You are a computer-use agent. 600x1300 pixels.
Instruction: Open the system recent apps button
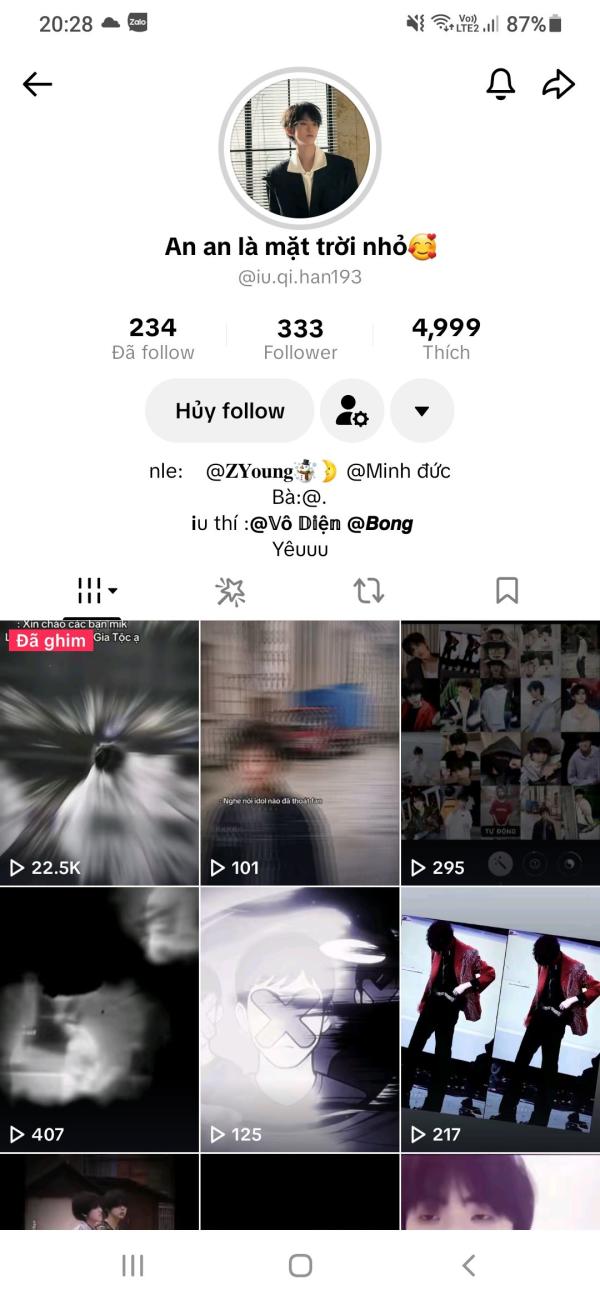point(132,1265)
